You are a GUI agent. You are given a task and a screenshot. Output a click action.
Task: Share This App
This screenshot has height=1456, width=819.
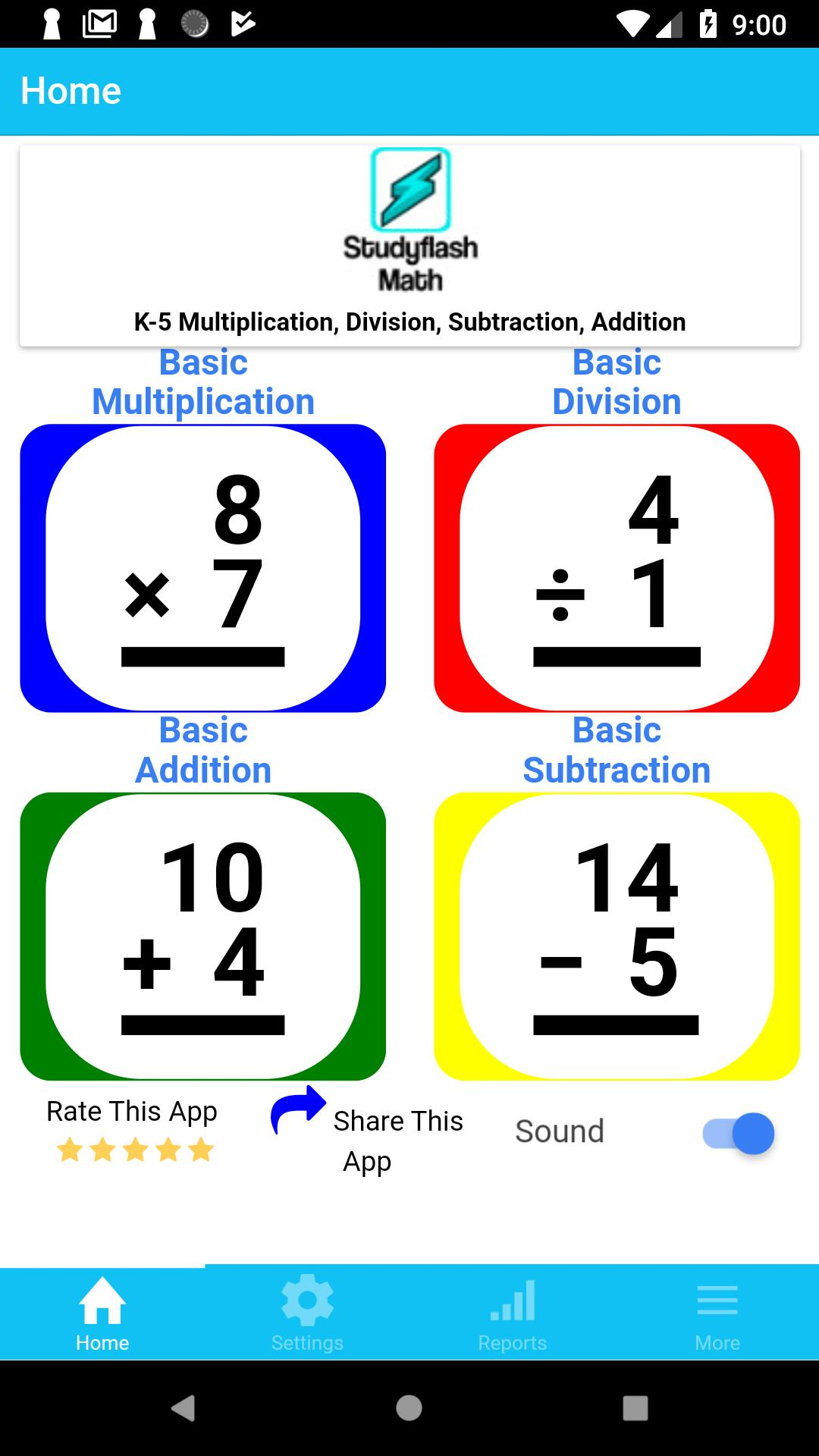click(x=367, y=1131)
